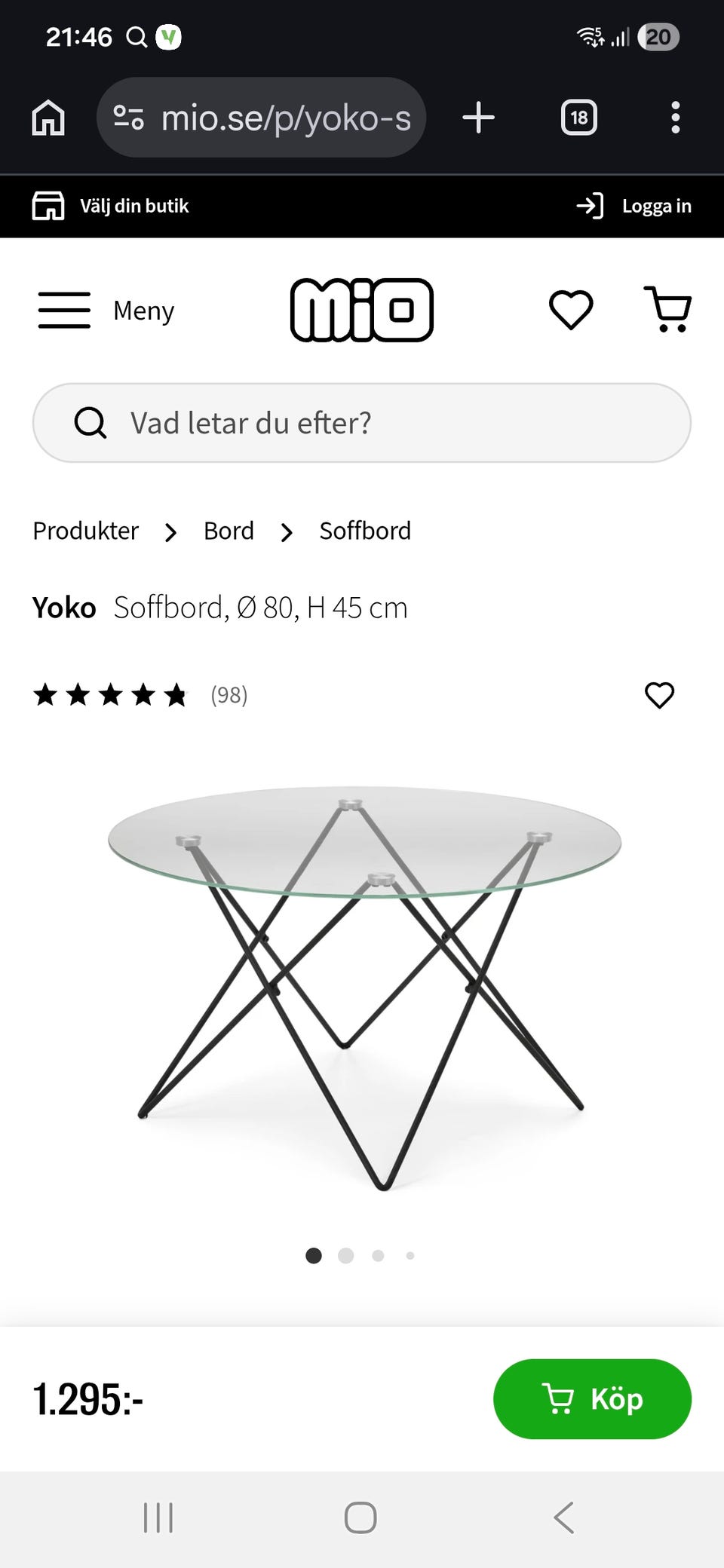Toggle the wishlist heart beside the product rating

[x=659, y=695]
